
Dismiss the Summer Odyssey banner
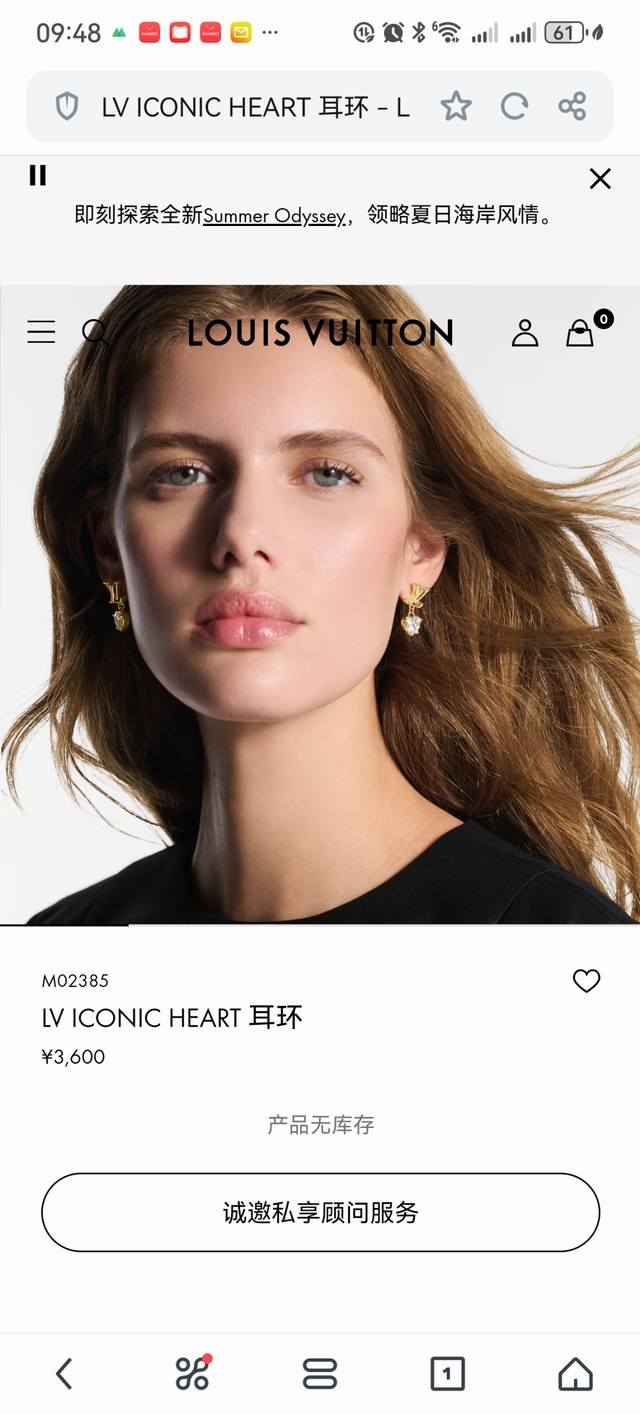(600, 179)
